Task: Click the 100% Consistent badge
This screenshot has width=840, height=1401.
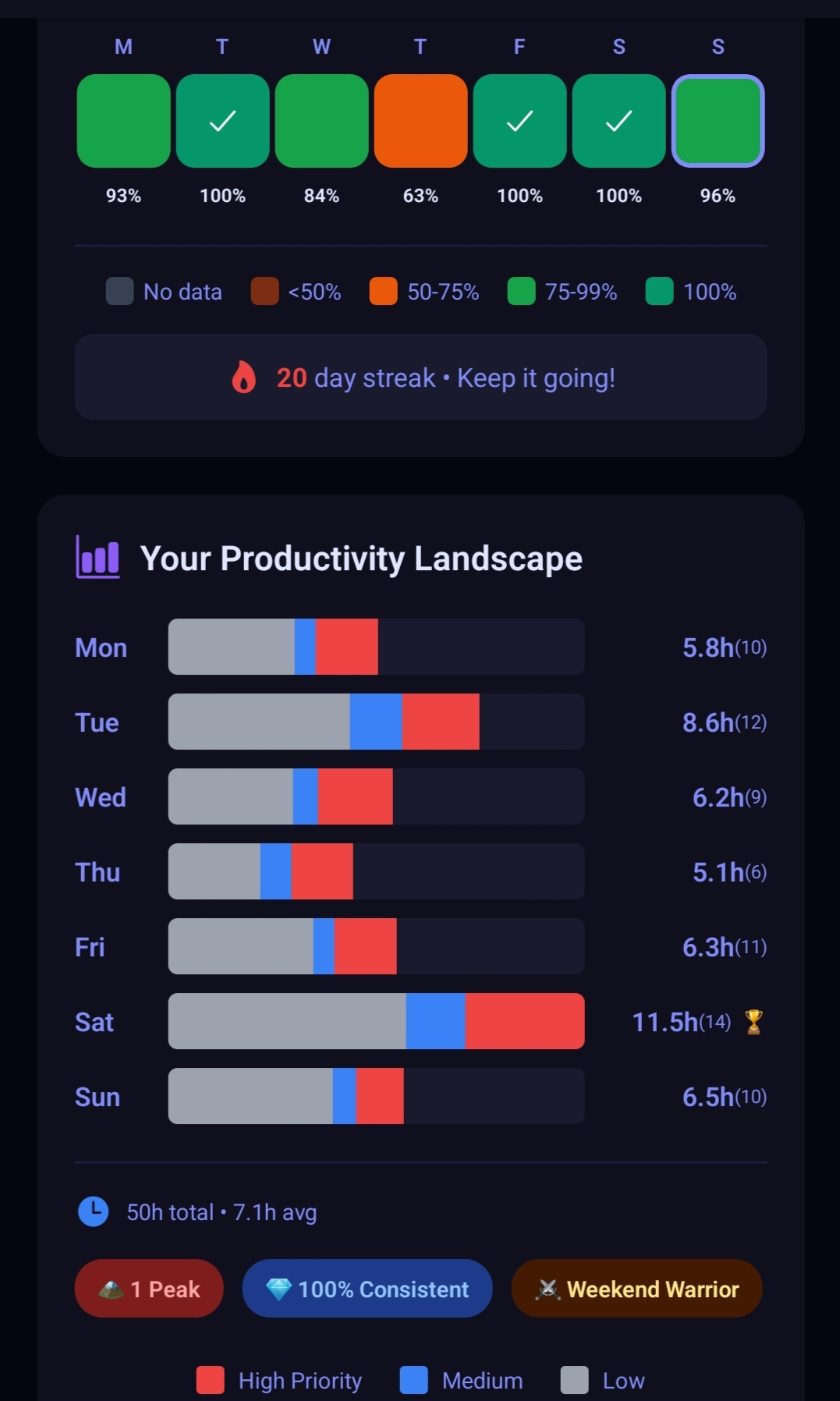Action: (x=367, y=1289)
